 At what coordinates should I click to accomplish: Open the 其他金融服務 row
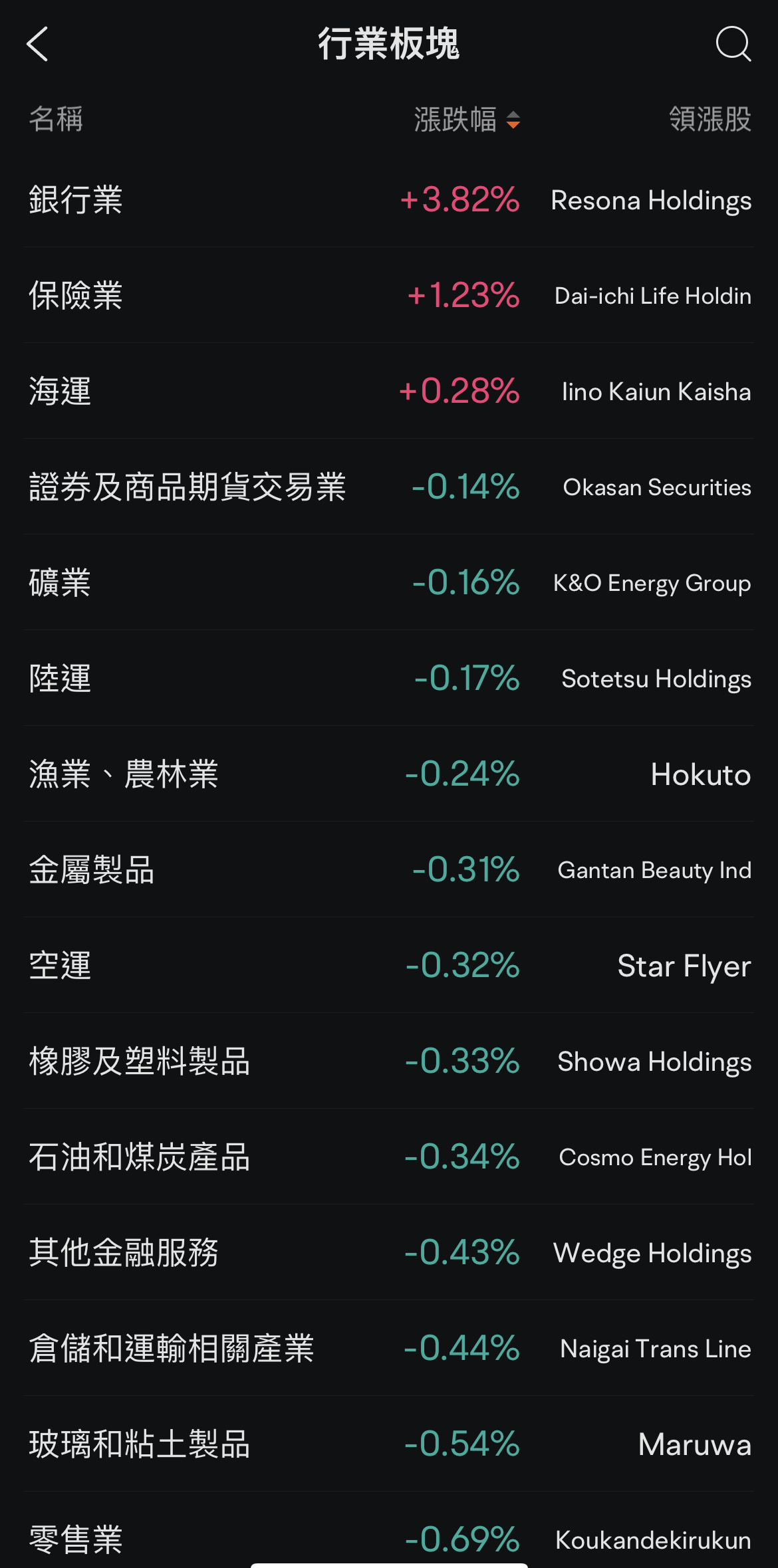pyautogui.click(x=389, y=1253)
